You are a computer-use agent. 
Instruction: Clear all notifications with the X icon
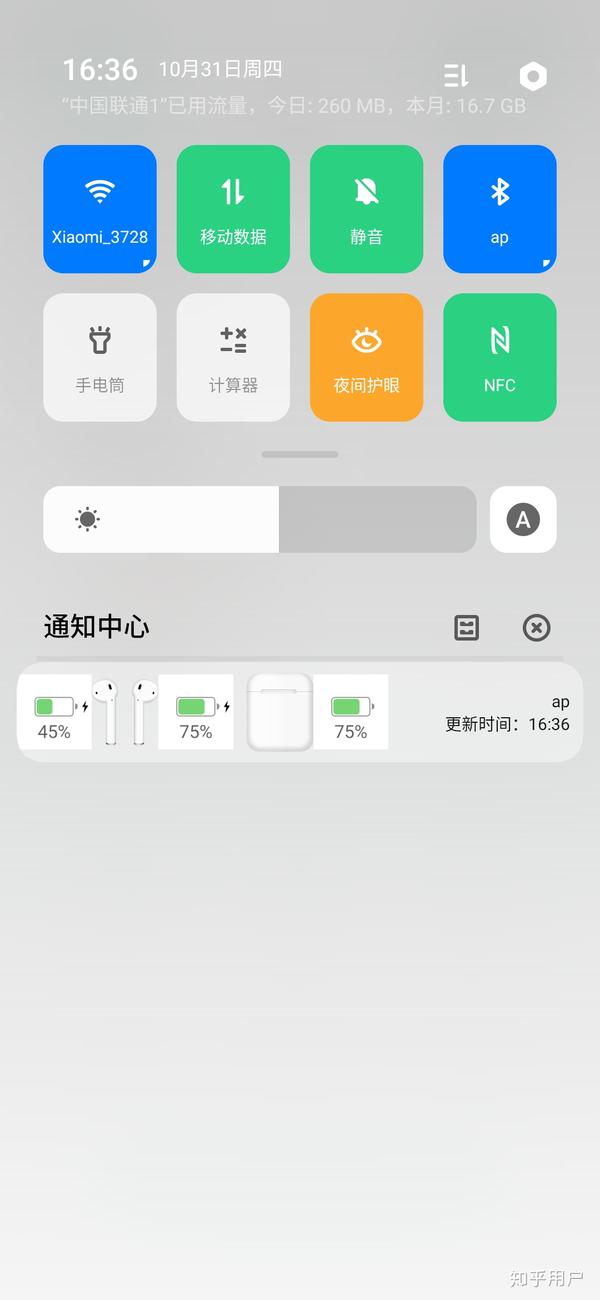pyautogui.click(x=537, y=627)
